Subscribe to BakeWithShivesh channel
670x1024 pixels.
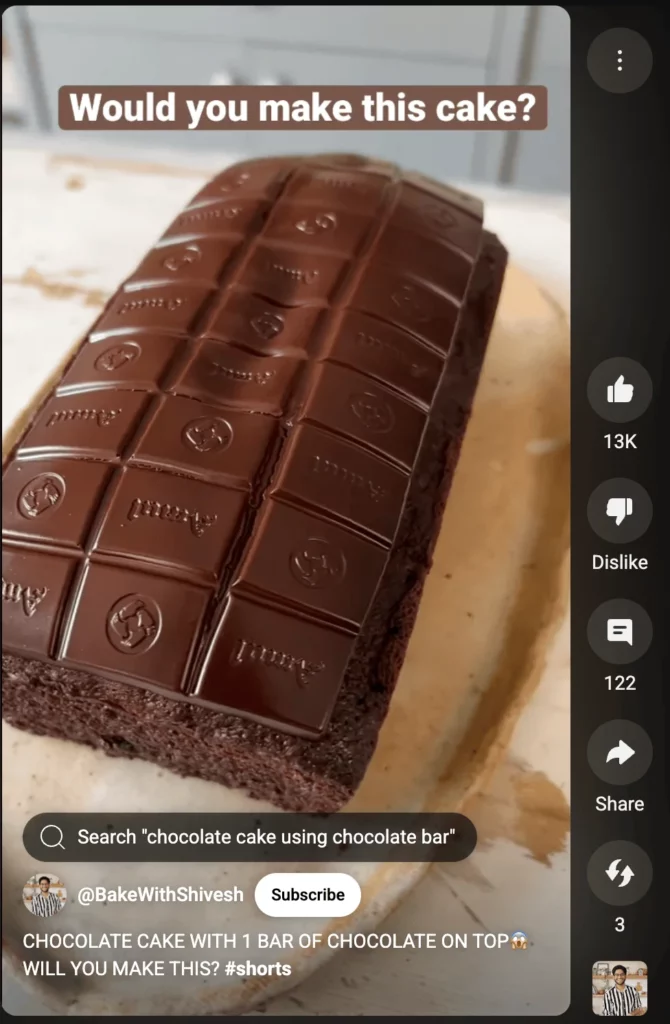point(307,895)
